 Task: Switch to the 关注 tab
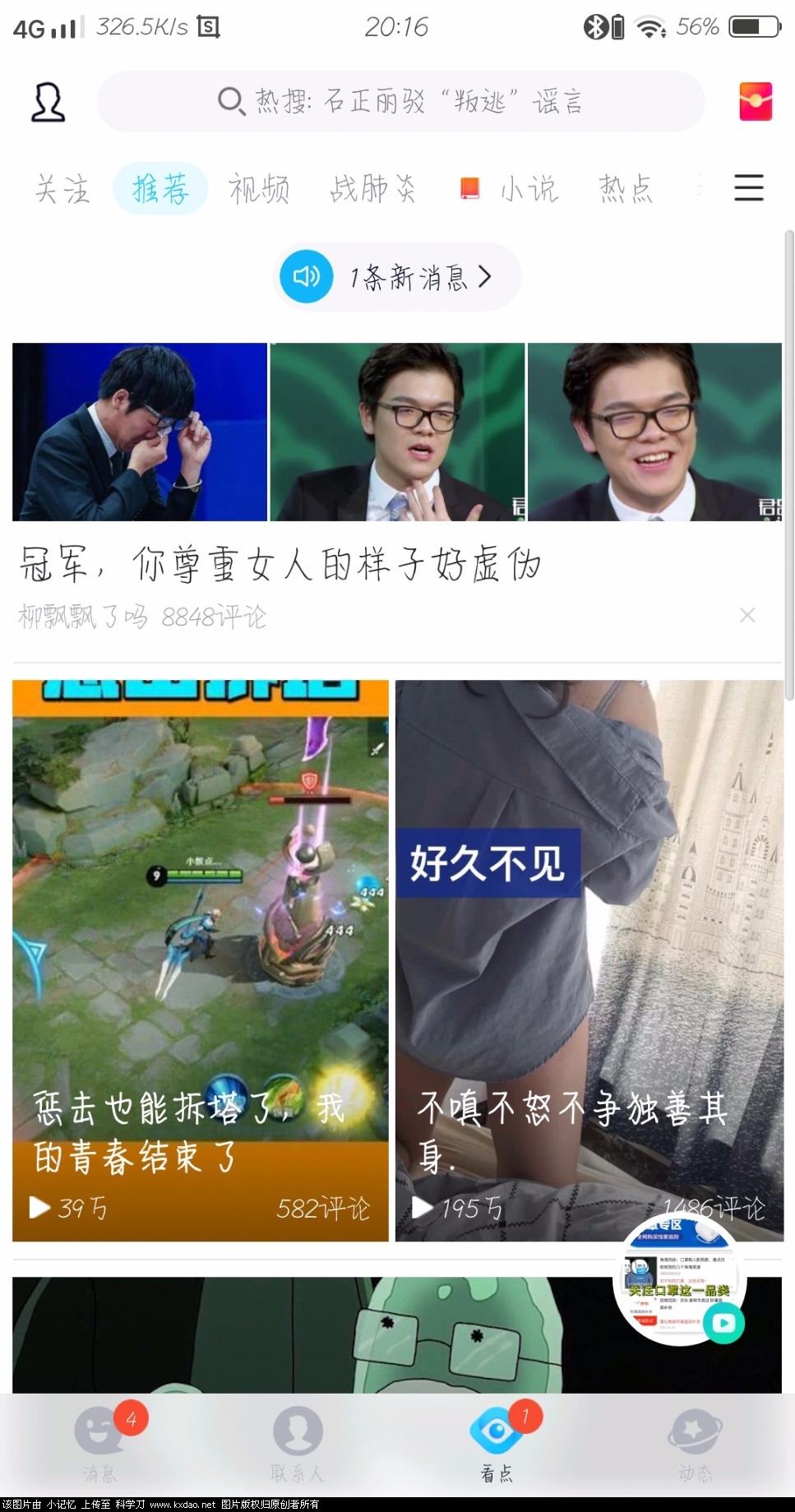pos(62,189)
